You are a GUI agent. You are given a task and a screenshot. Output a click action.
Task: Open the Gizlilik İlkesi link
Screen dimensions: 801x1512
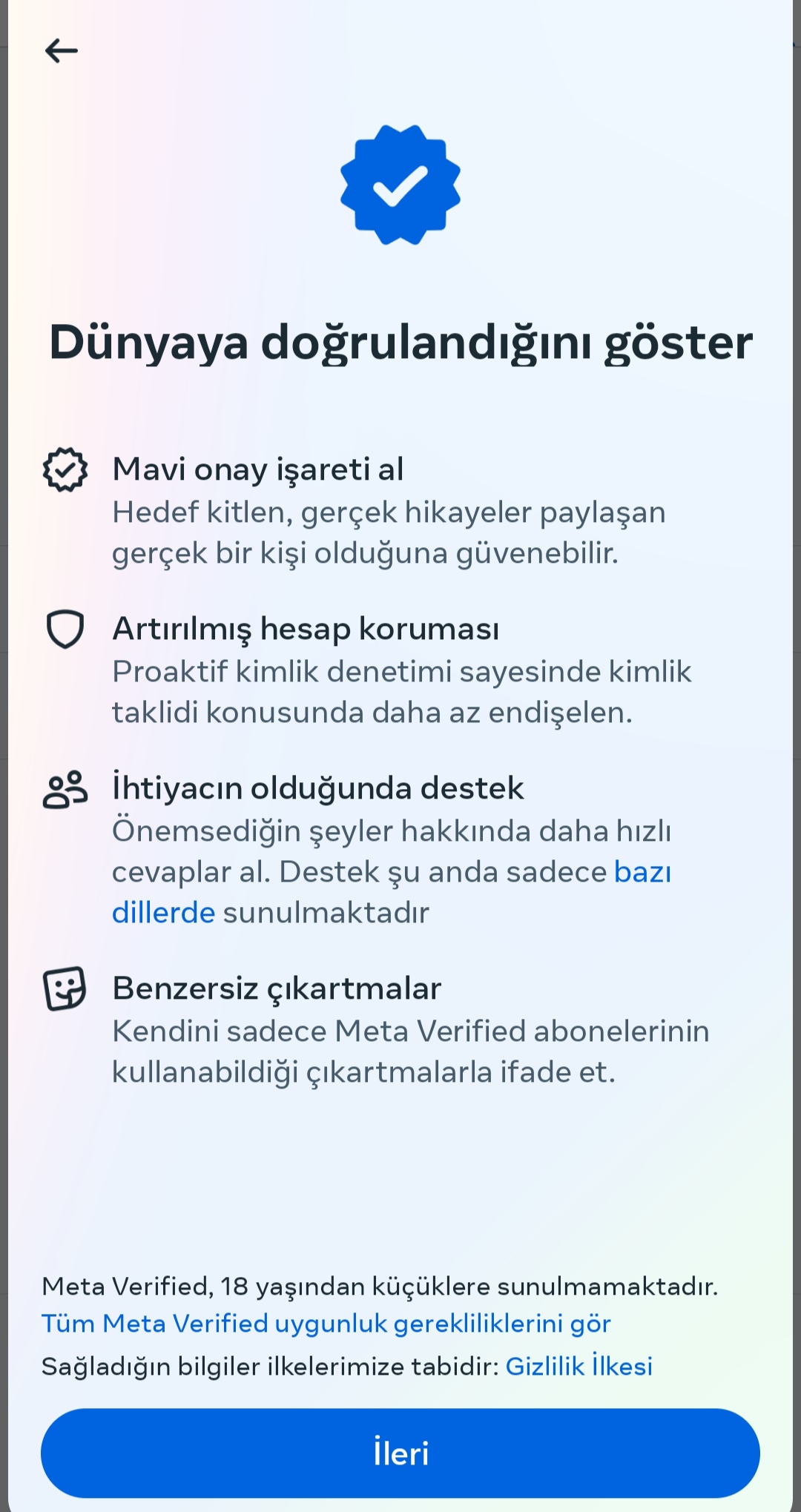tap(579, 1366)
